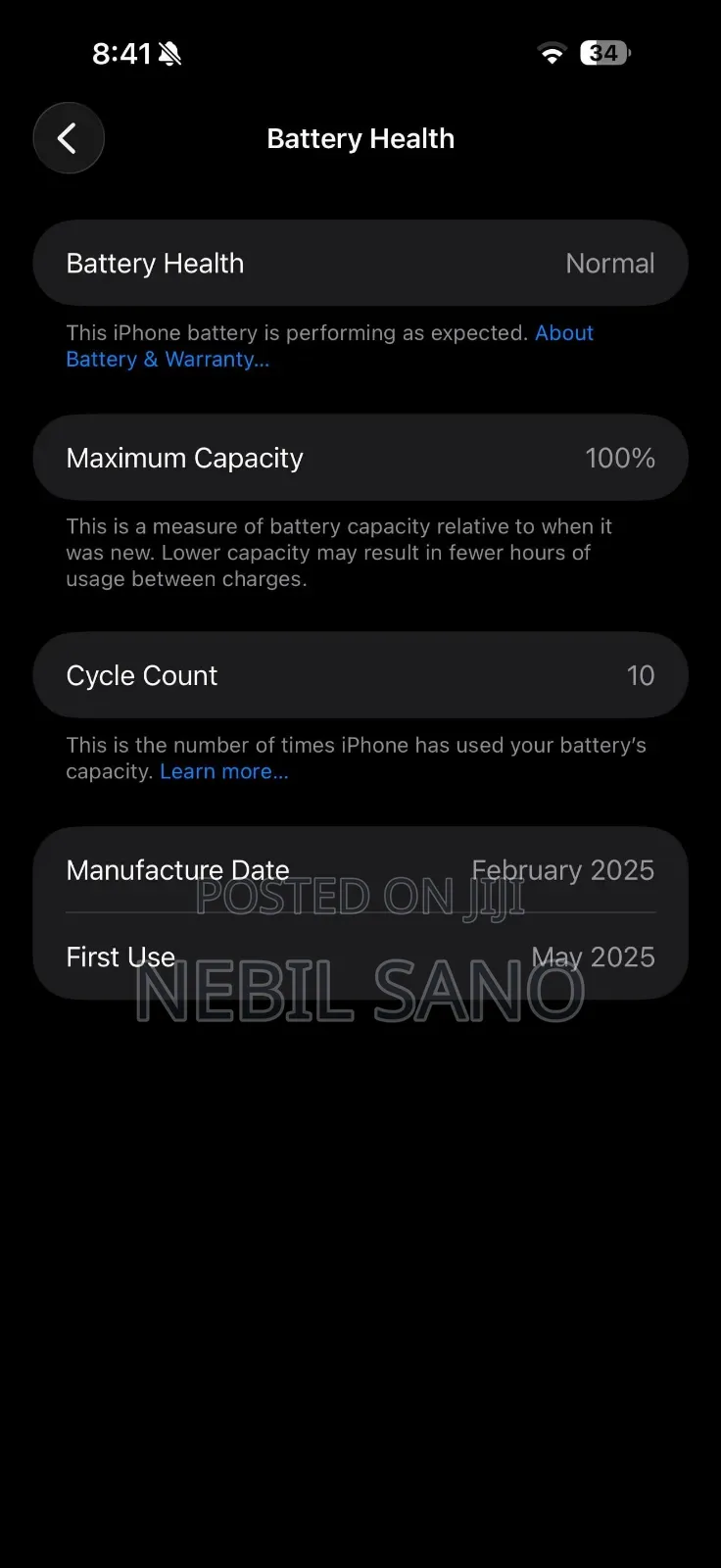Select the Battery Health title header
Screen dimensions: 721x1568
click(x=360, y=138)
